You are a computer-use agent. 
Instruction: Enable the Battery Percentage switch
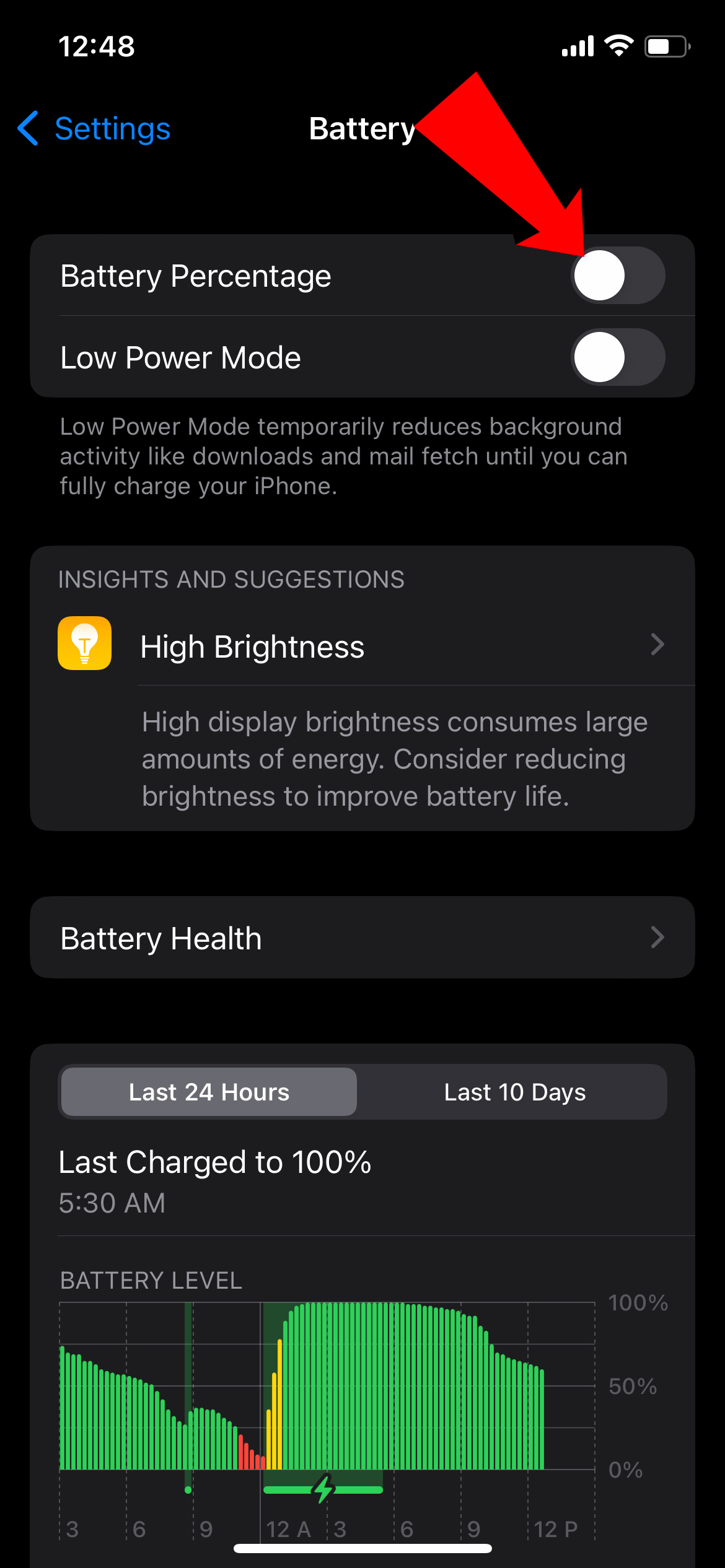point(617,276)
